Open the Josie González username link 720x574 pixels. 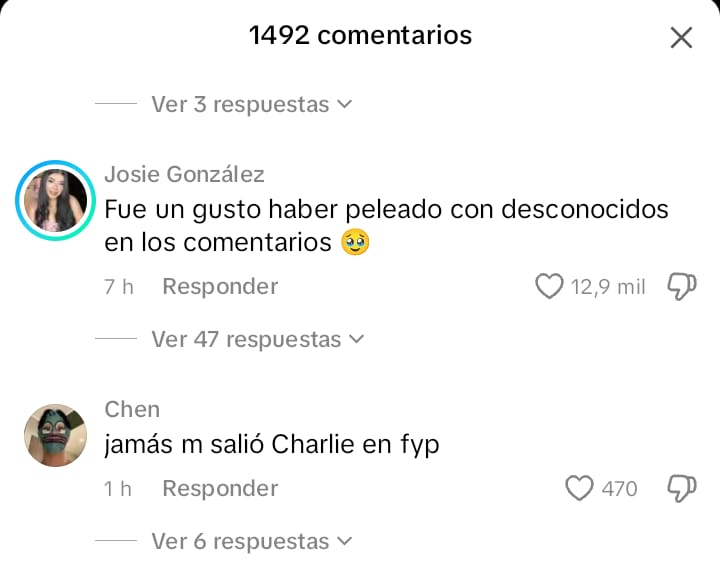click(184, 174)
